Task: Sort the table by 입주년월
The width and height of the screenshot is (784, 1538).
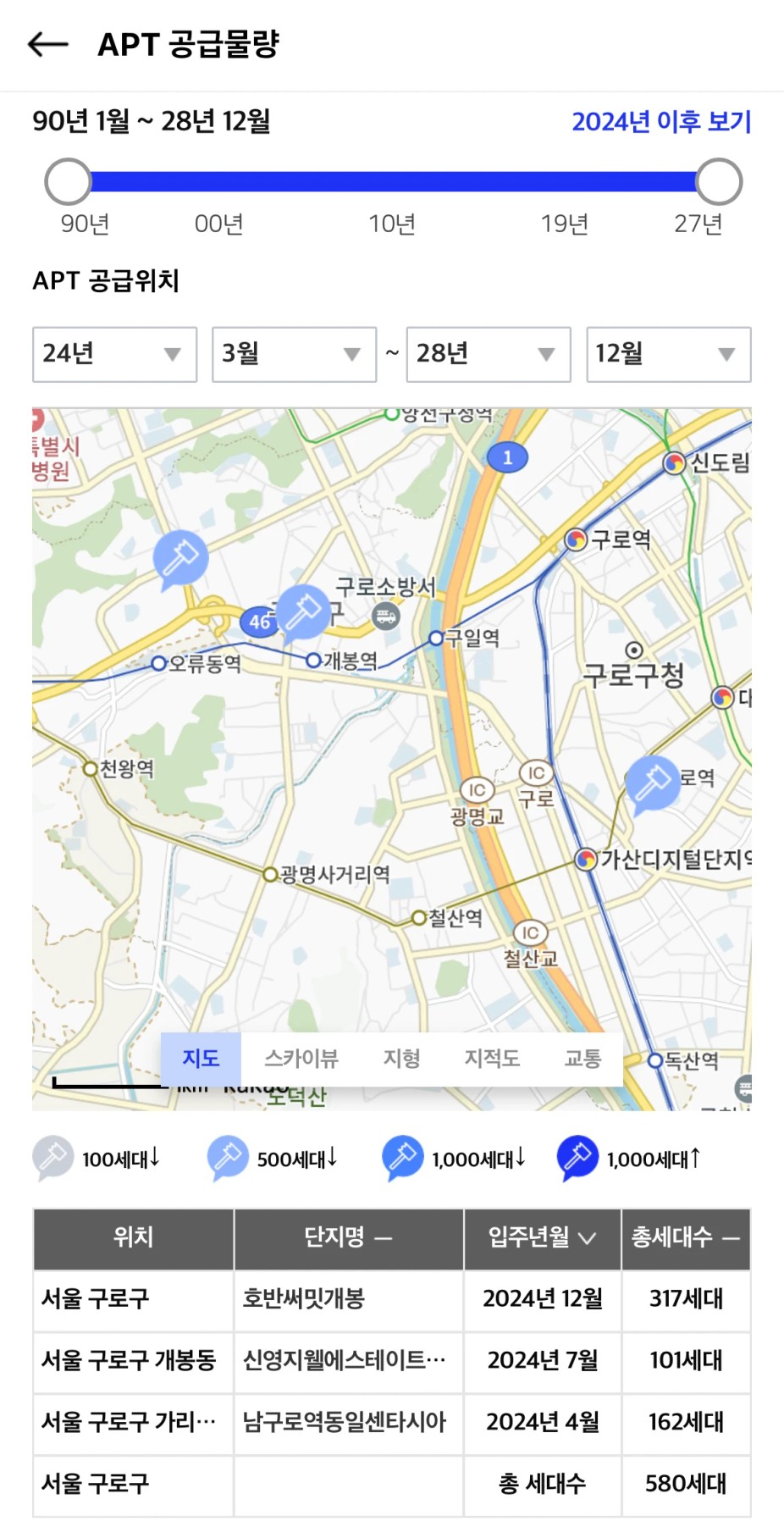Action: (542, 1237)
